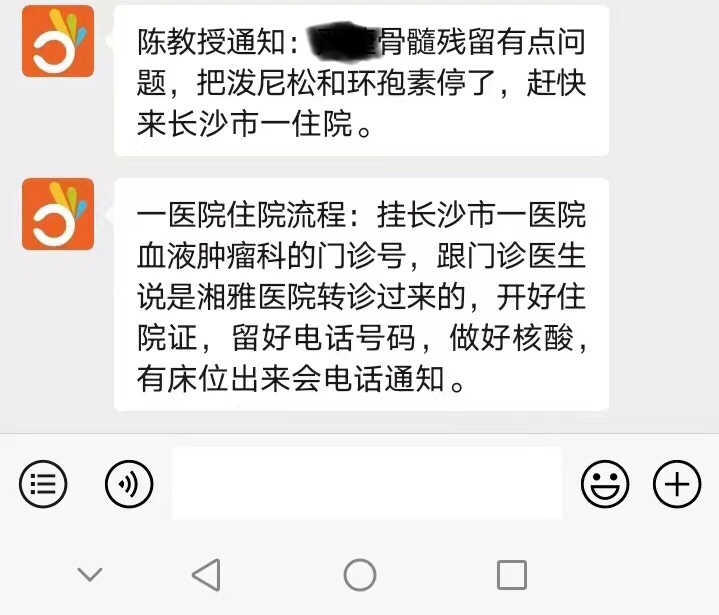This screenshot has height=615, width=719.
Task: Open the recent apps overview
Action: (512, 575)
